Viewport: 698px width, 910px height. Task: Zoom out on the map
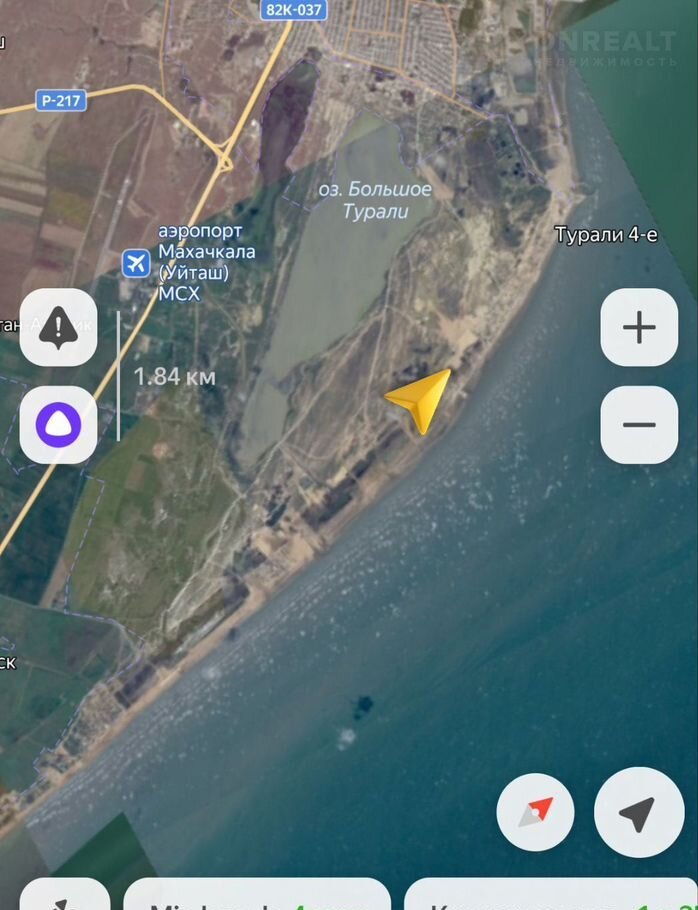tap(639, 425)
